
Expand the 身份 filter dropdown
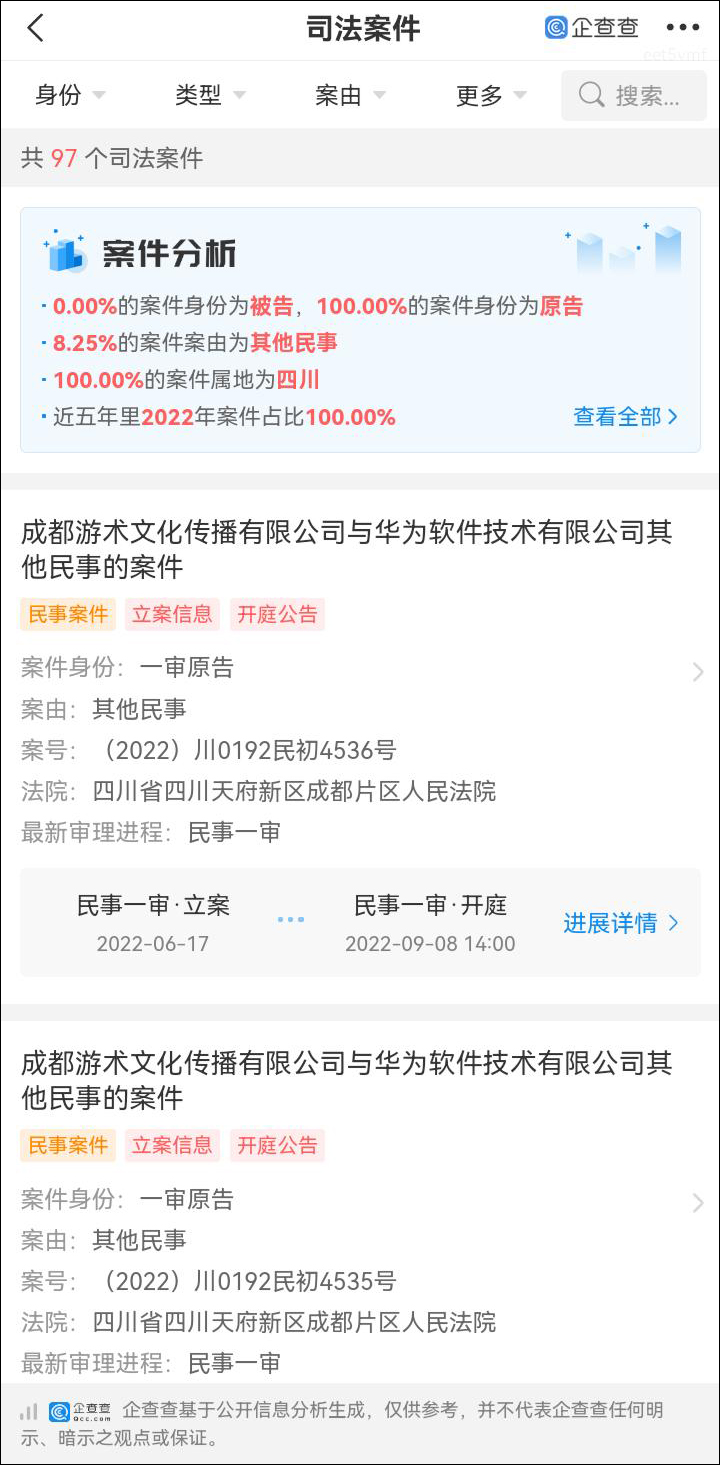(x=70, y=96)
